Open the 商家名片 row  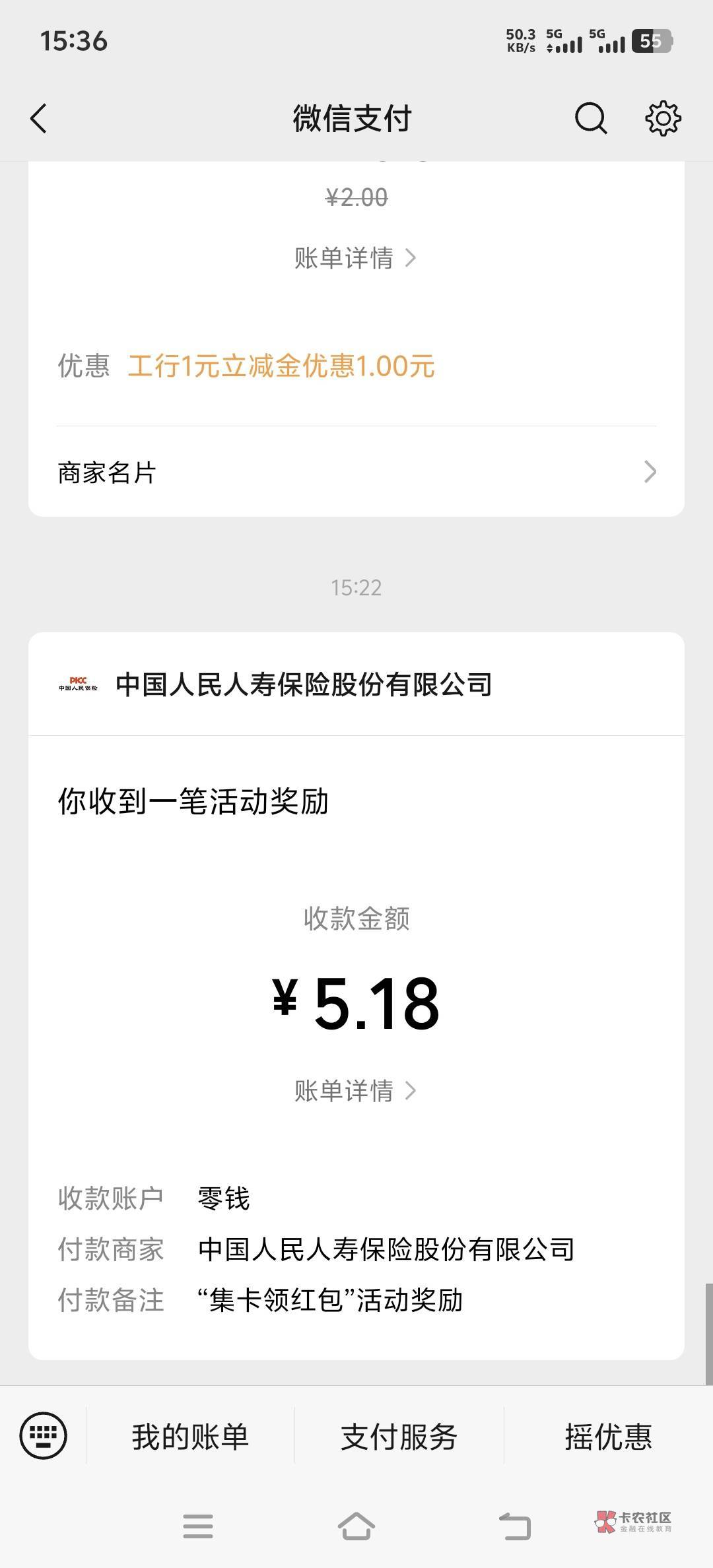356,472
